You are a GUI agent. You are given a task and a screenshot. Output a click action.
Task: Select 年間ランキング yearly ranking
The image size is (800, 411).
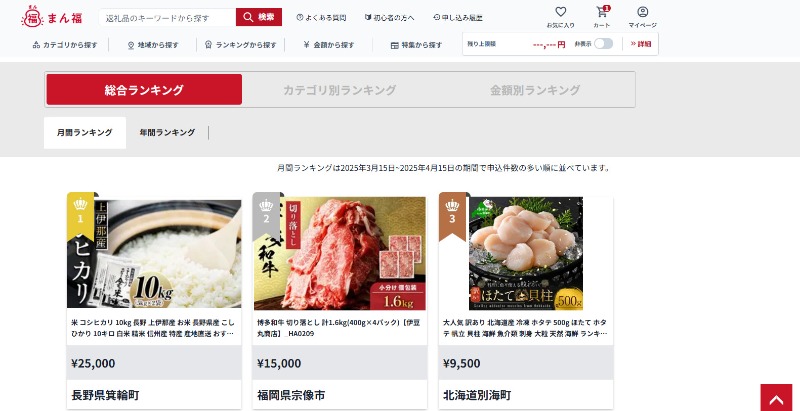point(167,133)
